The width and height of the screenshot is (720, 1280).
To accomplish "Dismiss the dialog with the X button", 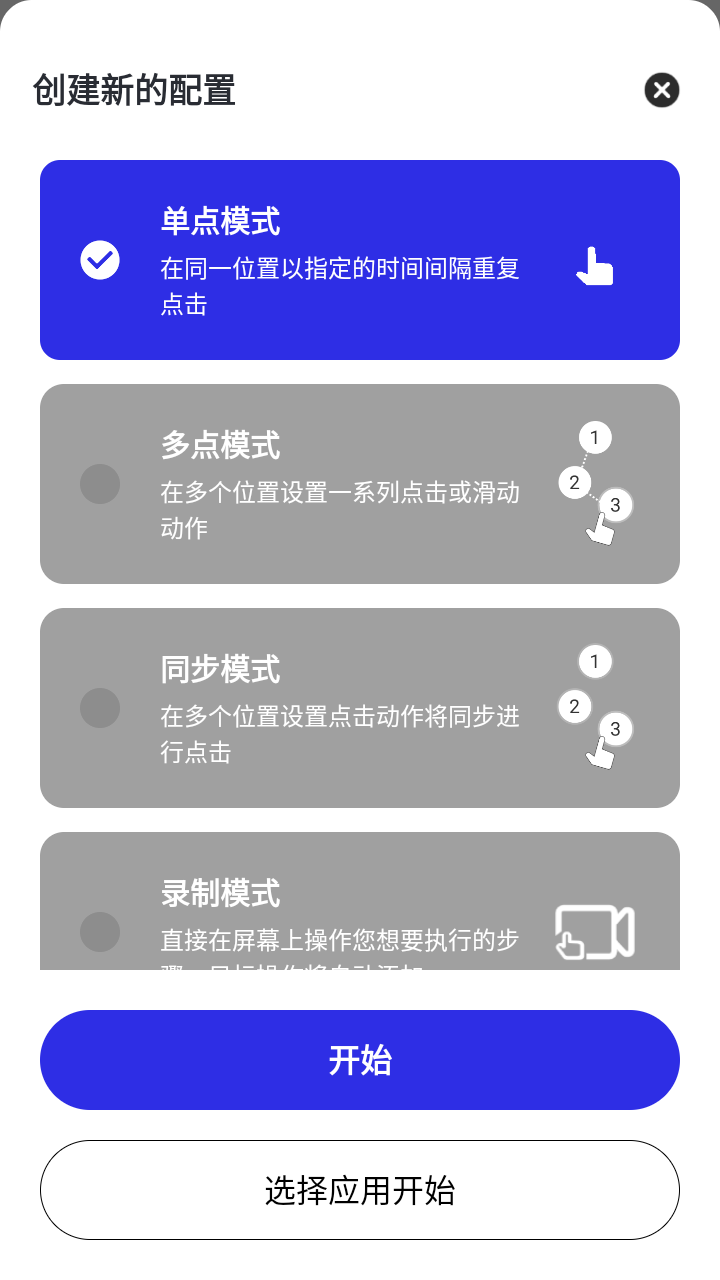I will point(661,90).
